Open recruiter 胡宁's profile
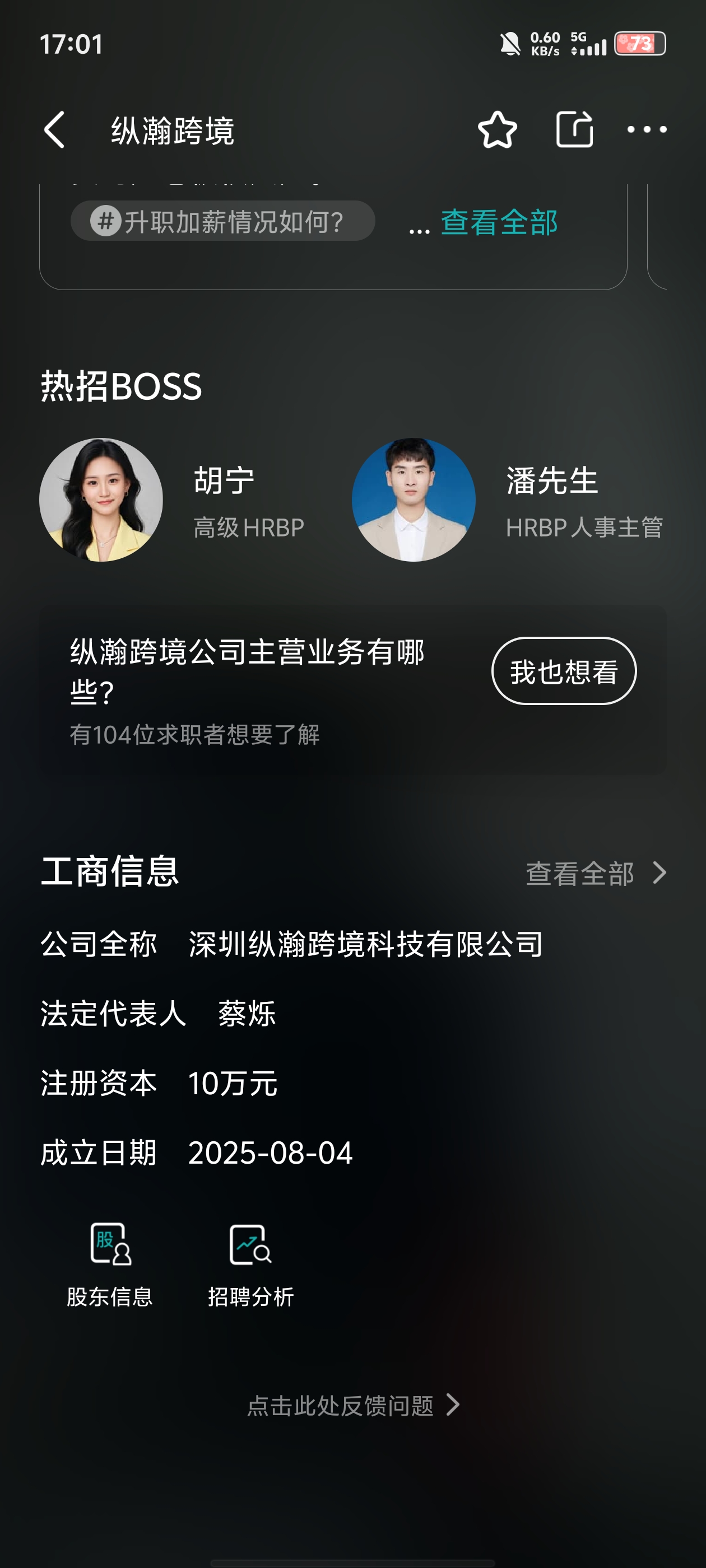Screen dimensions: 706x1568 [101, 500]
